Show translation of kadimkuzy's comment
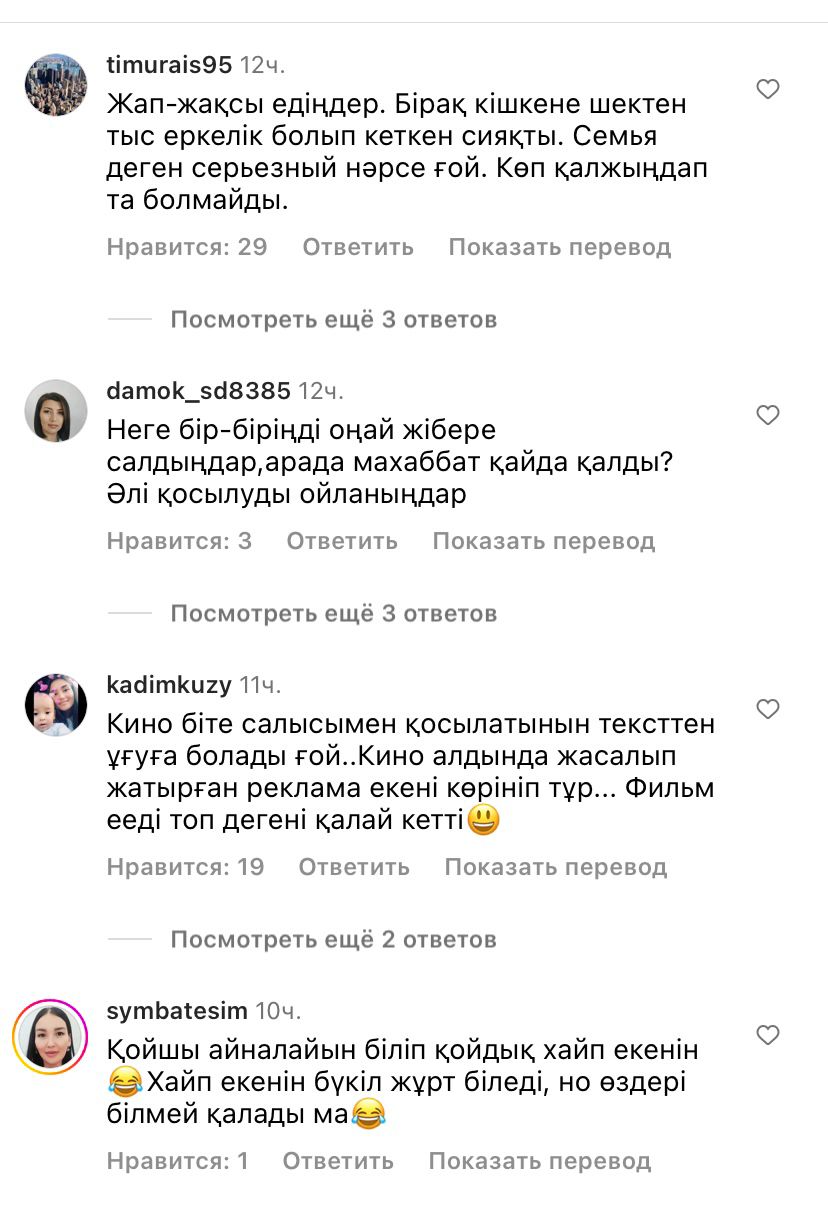Screen dimensions: 828x1206 pyautogui.click(x=555, y=867)
